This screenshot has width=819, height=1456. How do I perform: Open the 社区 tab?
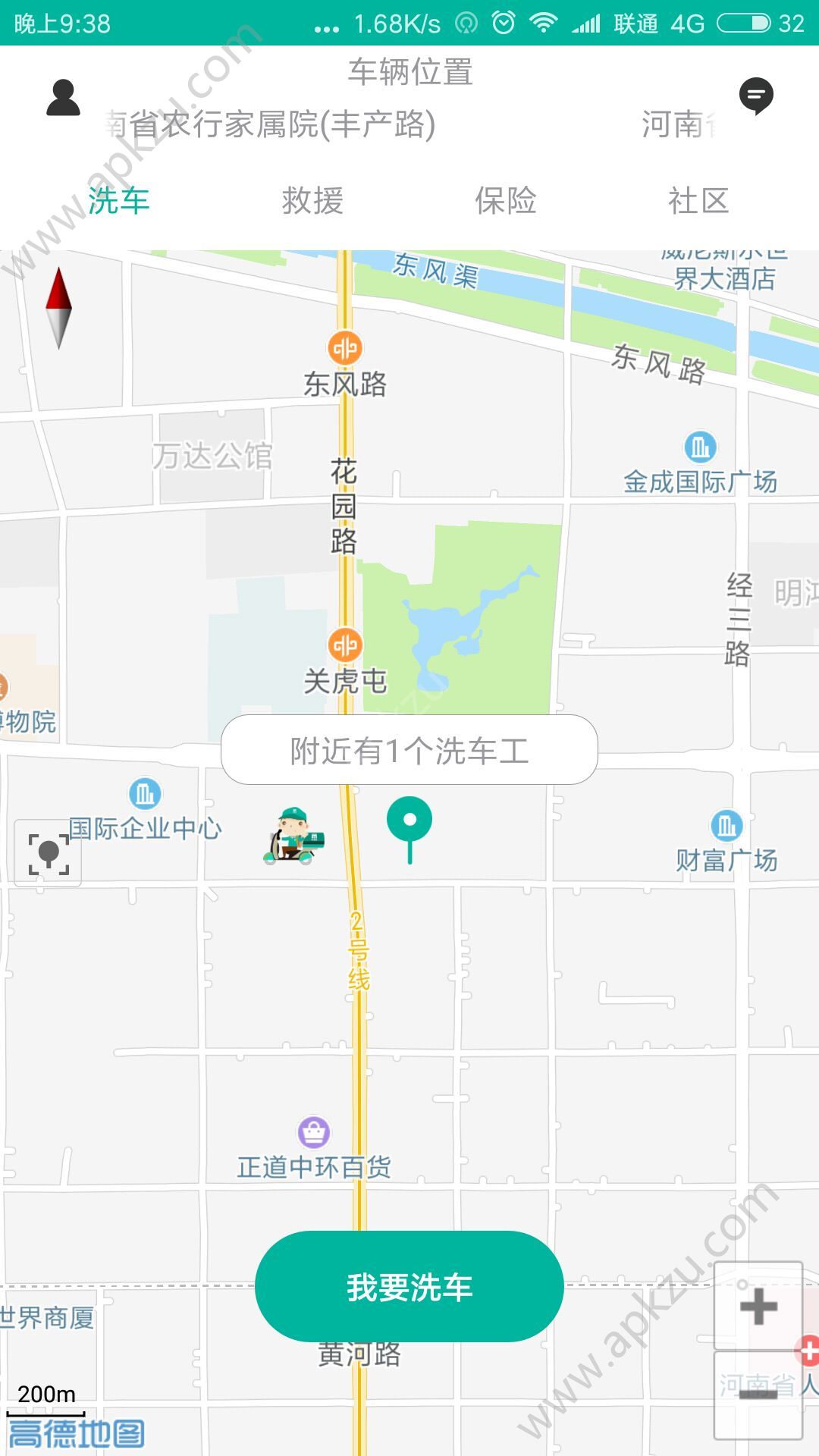tap(700, 202)
